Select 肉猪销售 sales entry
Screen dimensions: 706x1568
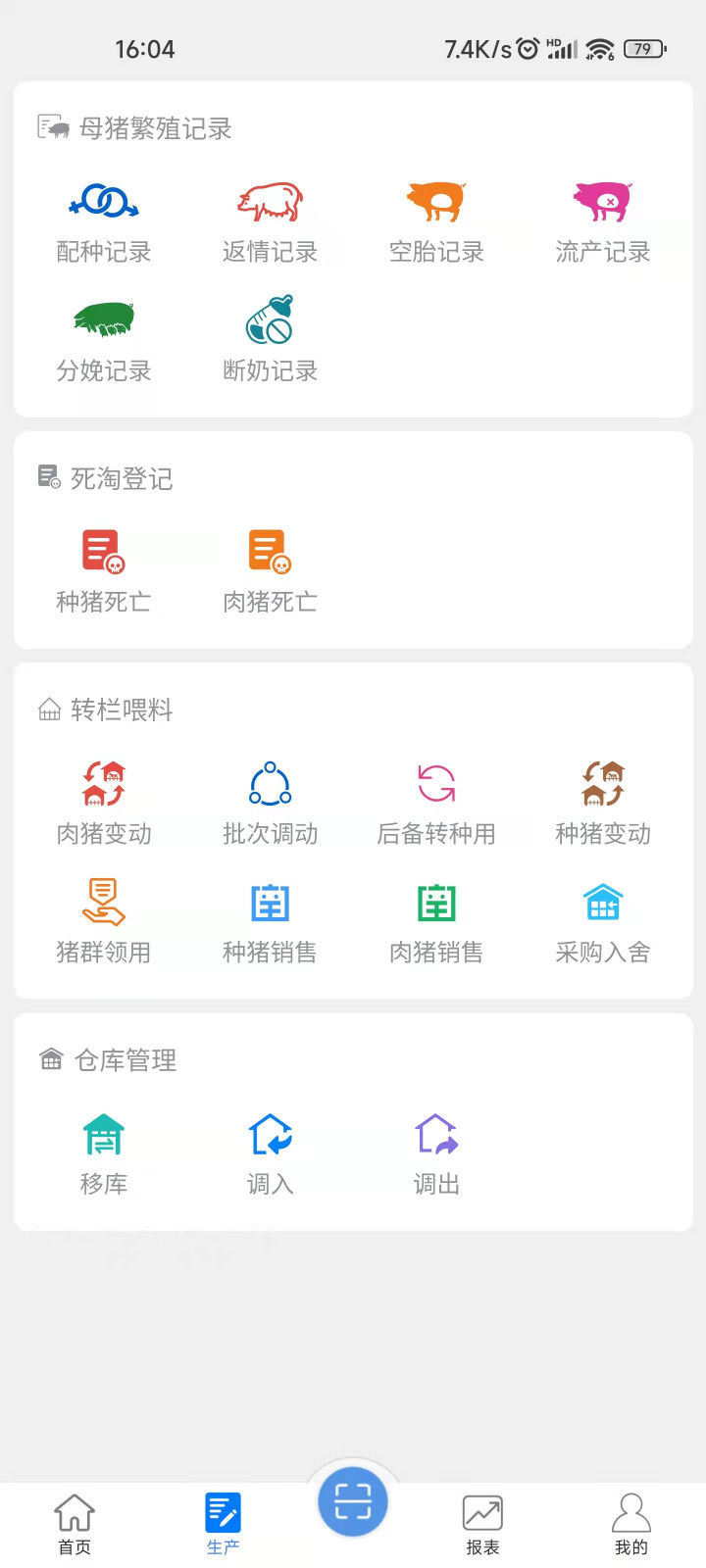436,921
